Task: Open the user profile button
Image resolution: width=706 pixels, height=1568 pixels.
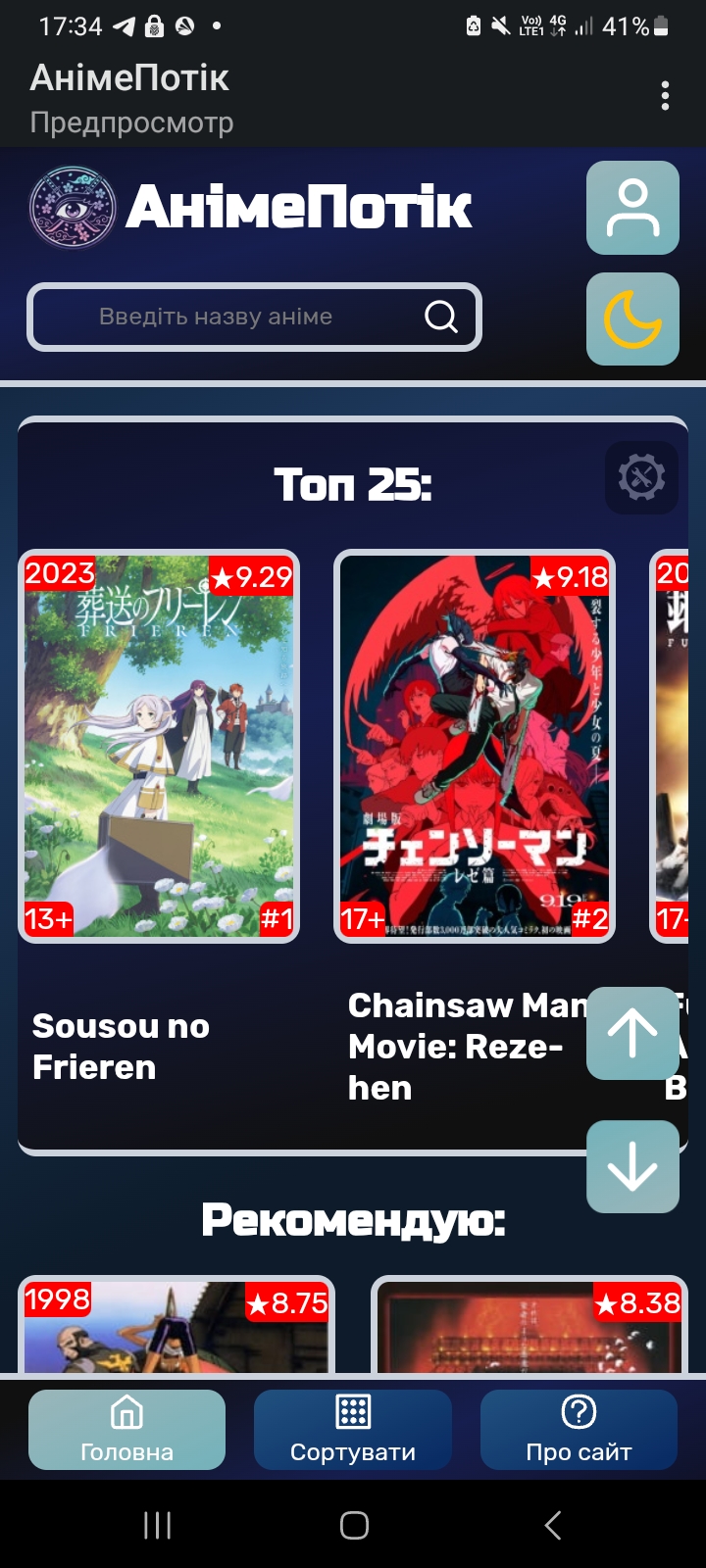Action: pos(632,208)
